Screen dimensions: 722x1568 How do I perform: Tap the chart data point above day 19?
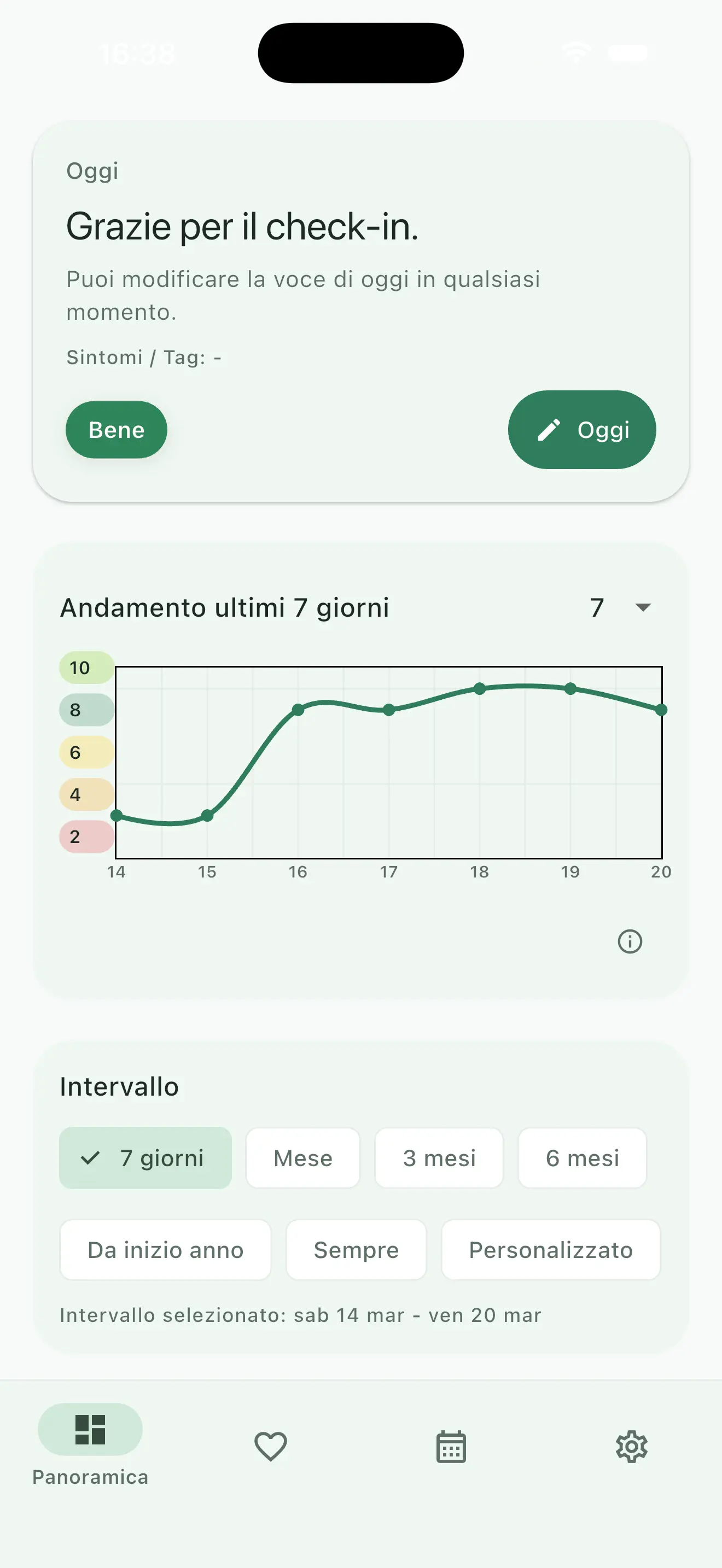point(570,688)
